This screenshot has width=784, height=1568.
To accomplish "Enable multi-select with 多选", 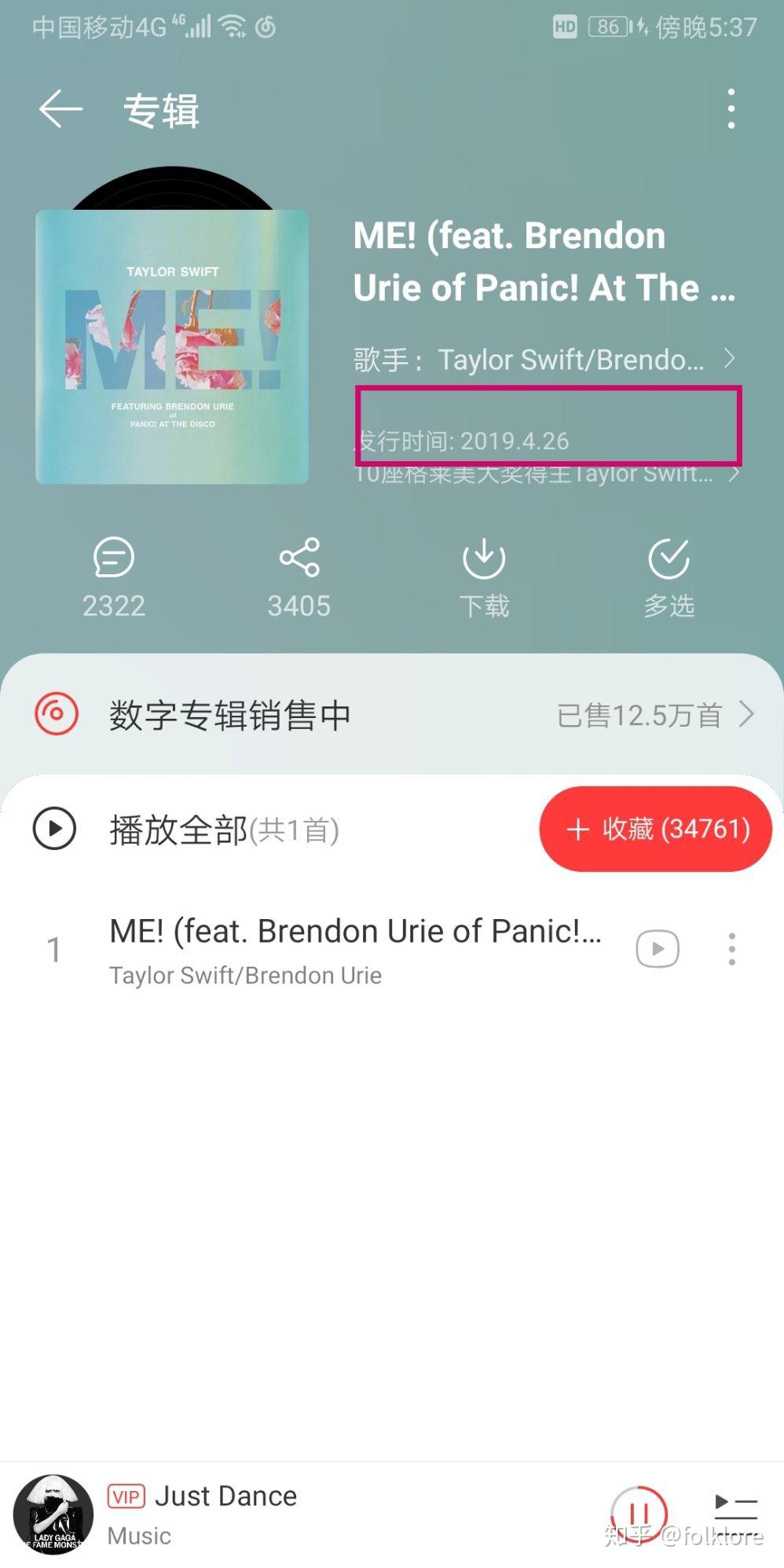I will tap(669, 577).
